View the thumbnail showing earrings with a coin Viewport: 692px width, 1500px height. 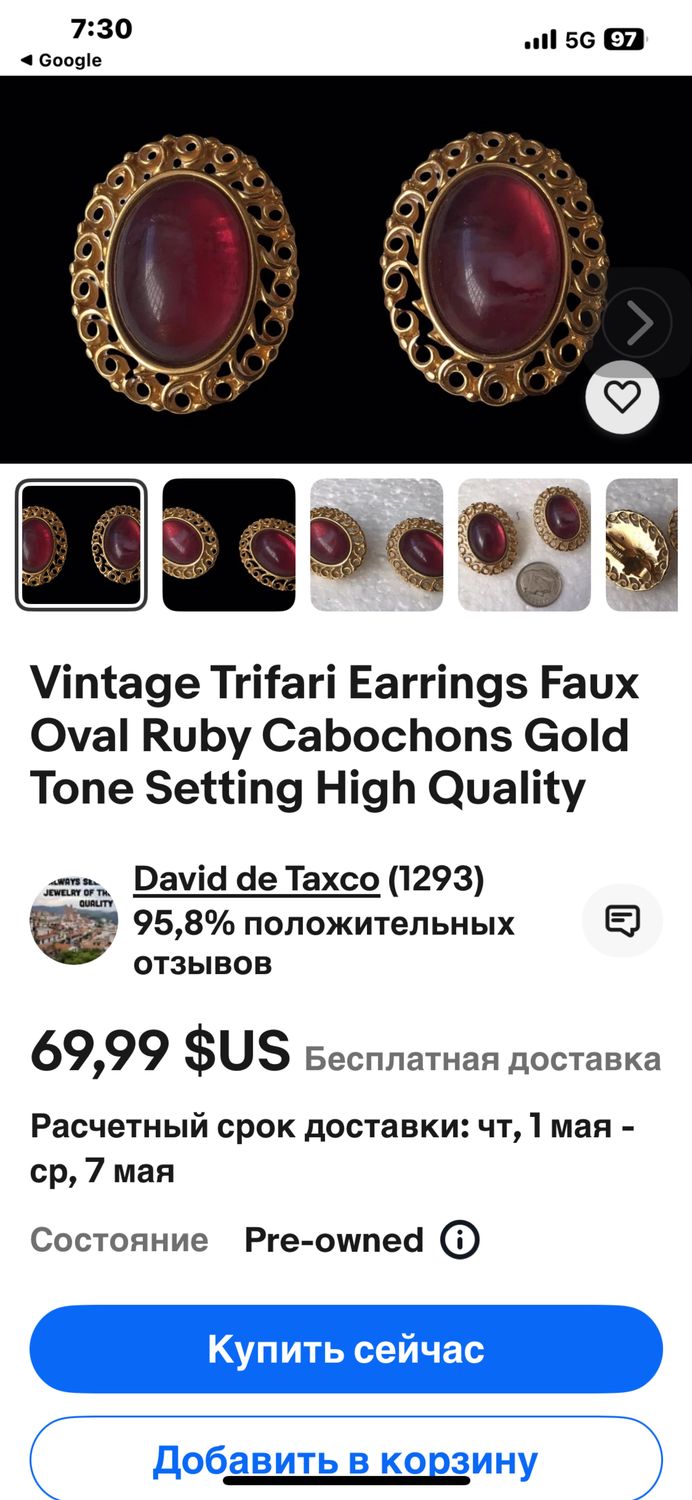[x=524, y=545]
